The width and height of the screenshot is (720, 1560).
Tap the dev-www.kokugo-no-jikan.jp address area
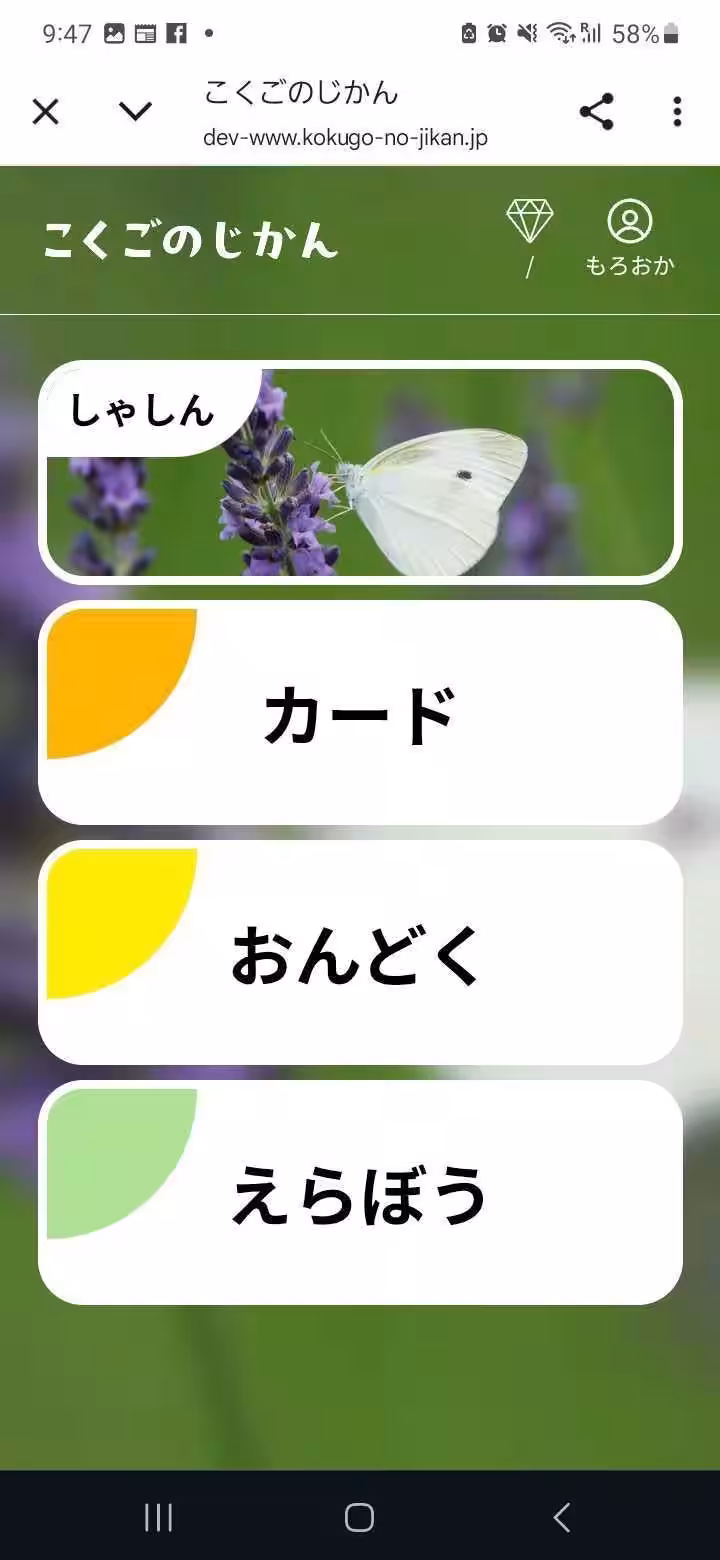[x=344, y=138]
